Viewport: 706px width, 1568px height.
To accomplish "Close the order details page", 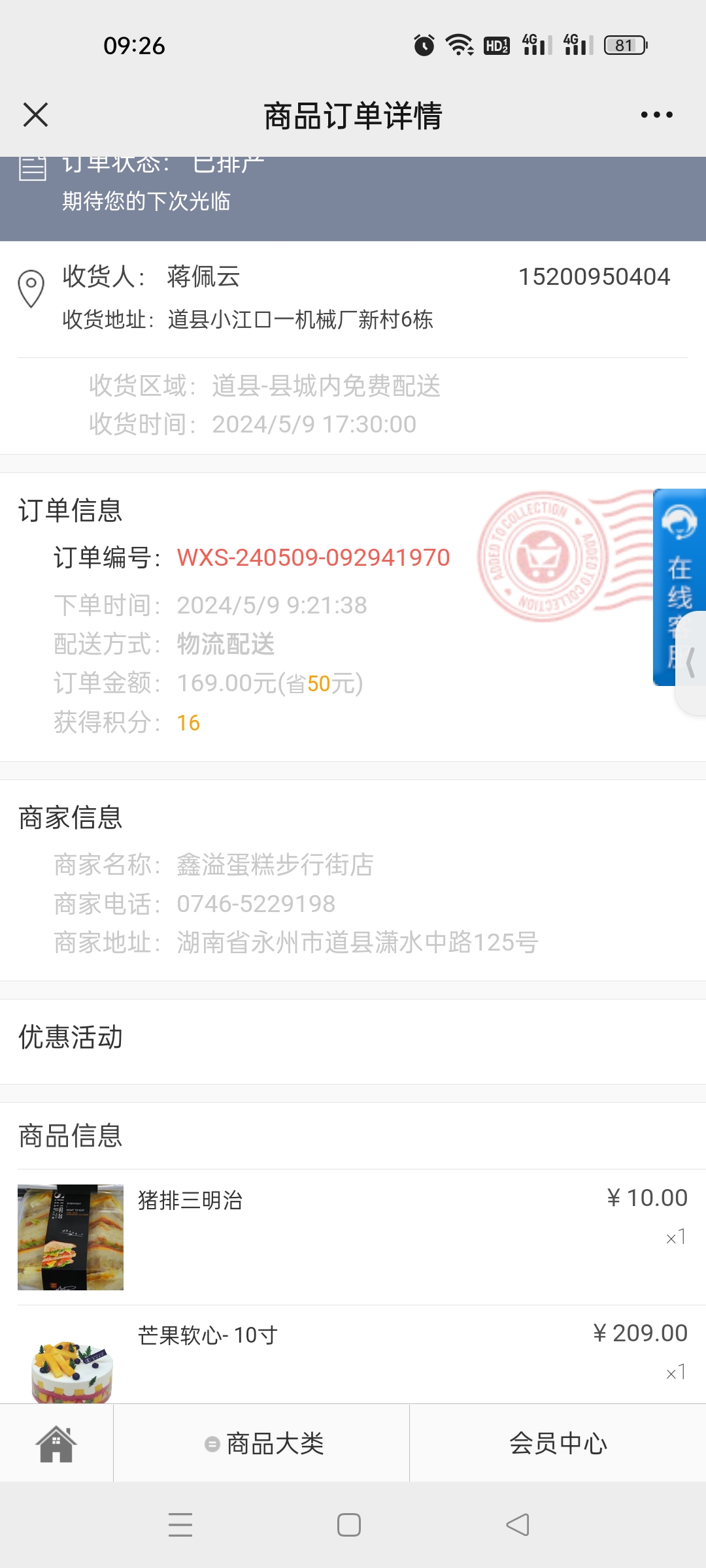I will (35, 115).
